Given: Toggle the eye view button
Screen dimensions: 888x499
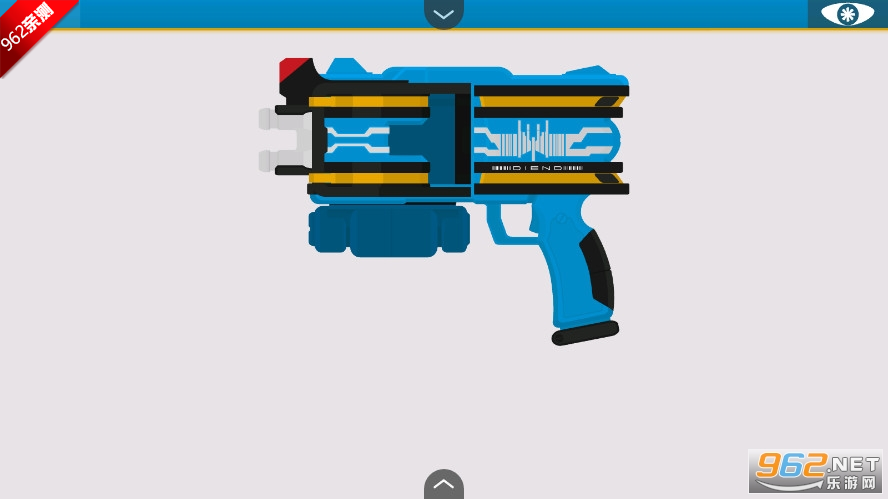Looking at the screenshot, I should pyautogui.click(x=847, y=14).
